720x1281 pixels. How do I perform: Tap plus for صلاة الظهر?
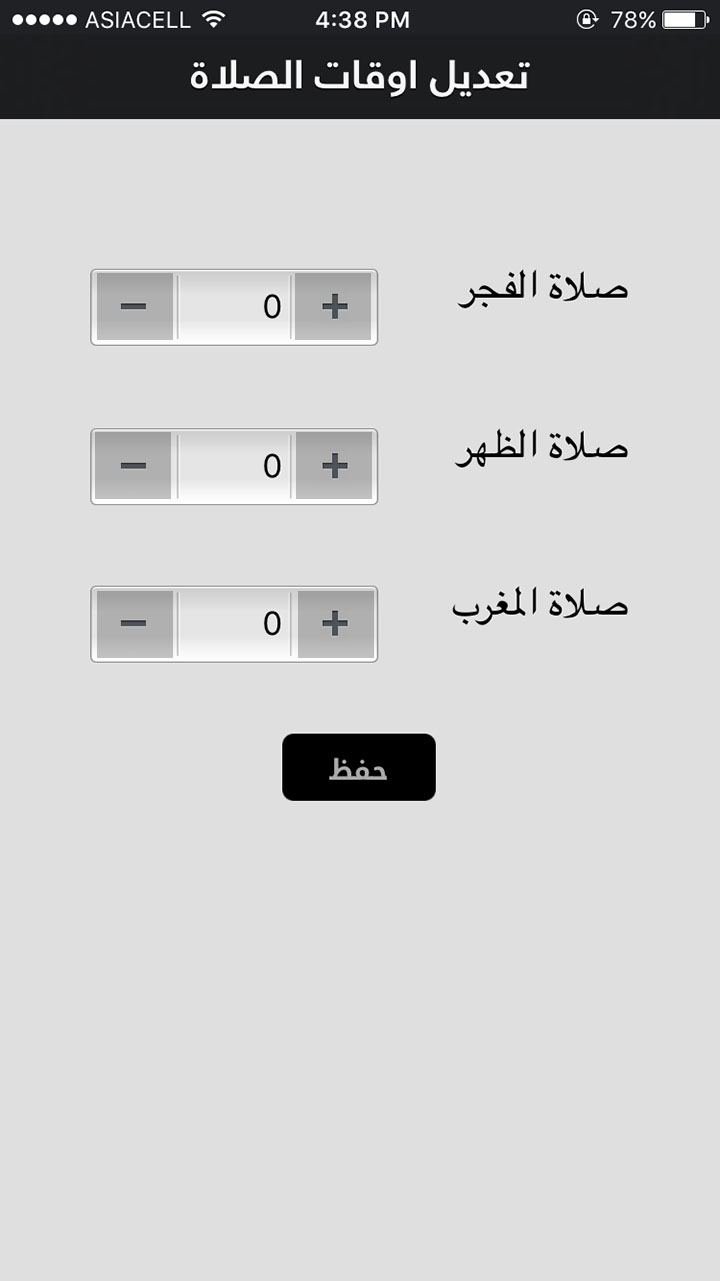tap(334, 466)
